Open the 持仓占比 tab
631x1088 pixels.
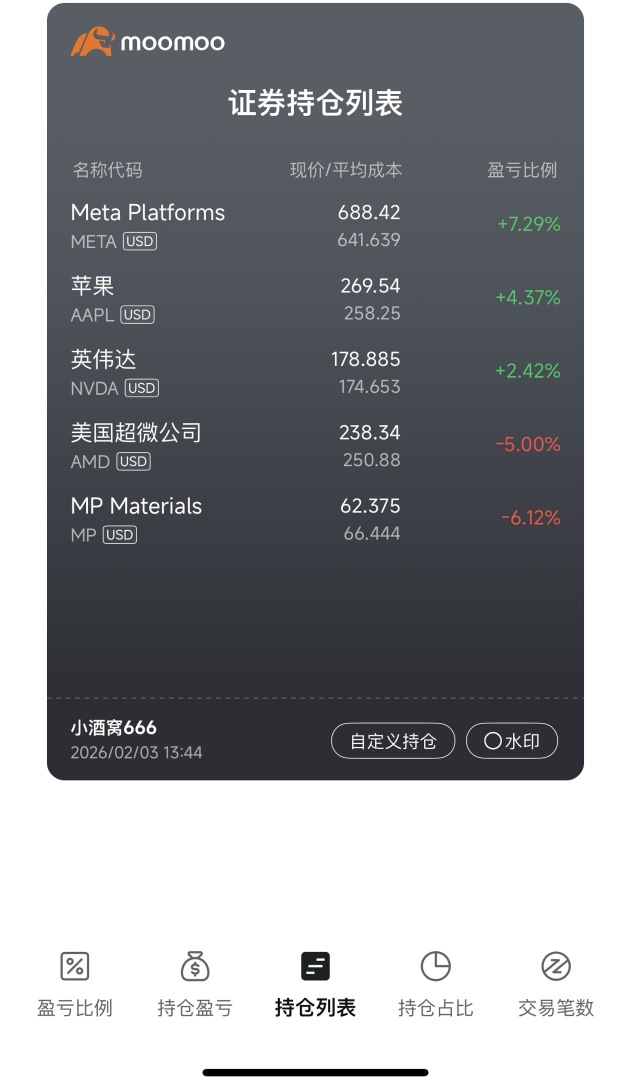click(435, 985)
